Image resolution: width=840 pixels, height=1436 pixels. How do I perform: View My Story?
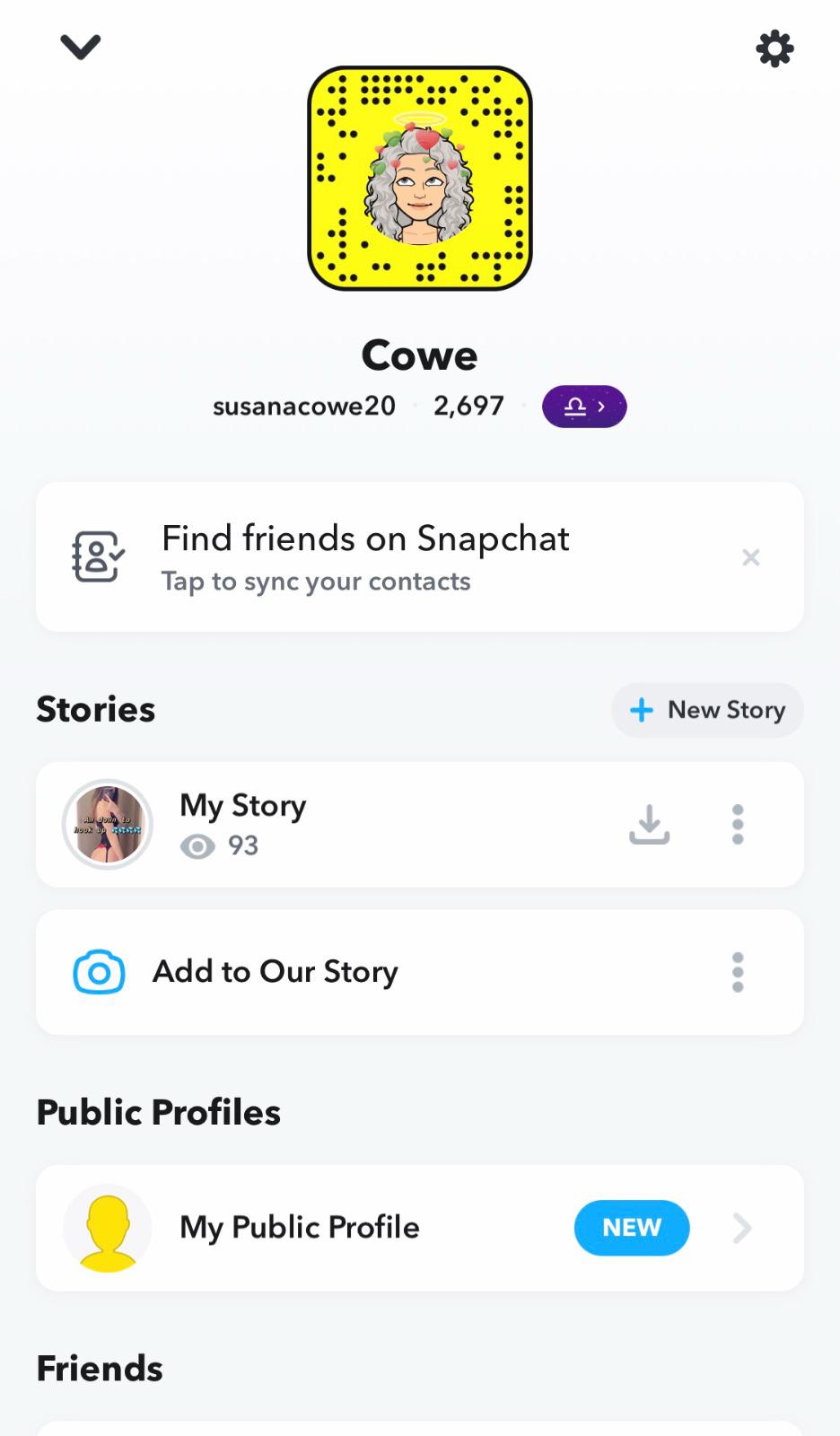[242, 824]
